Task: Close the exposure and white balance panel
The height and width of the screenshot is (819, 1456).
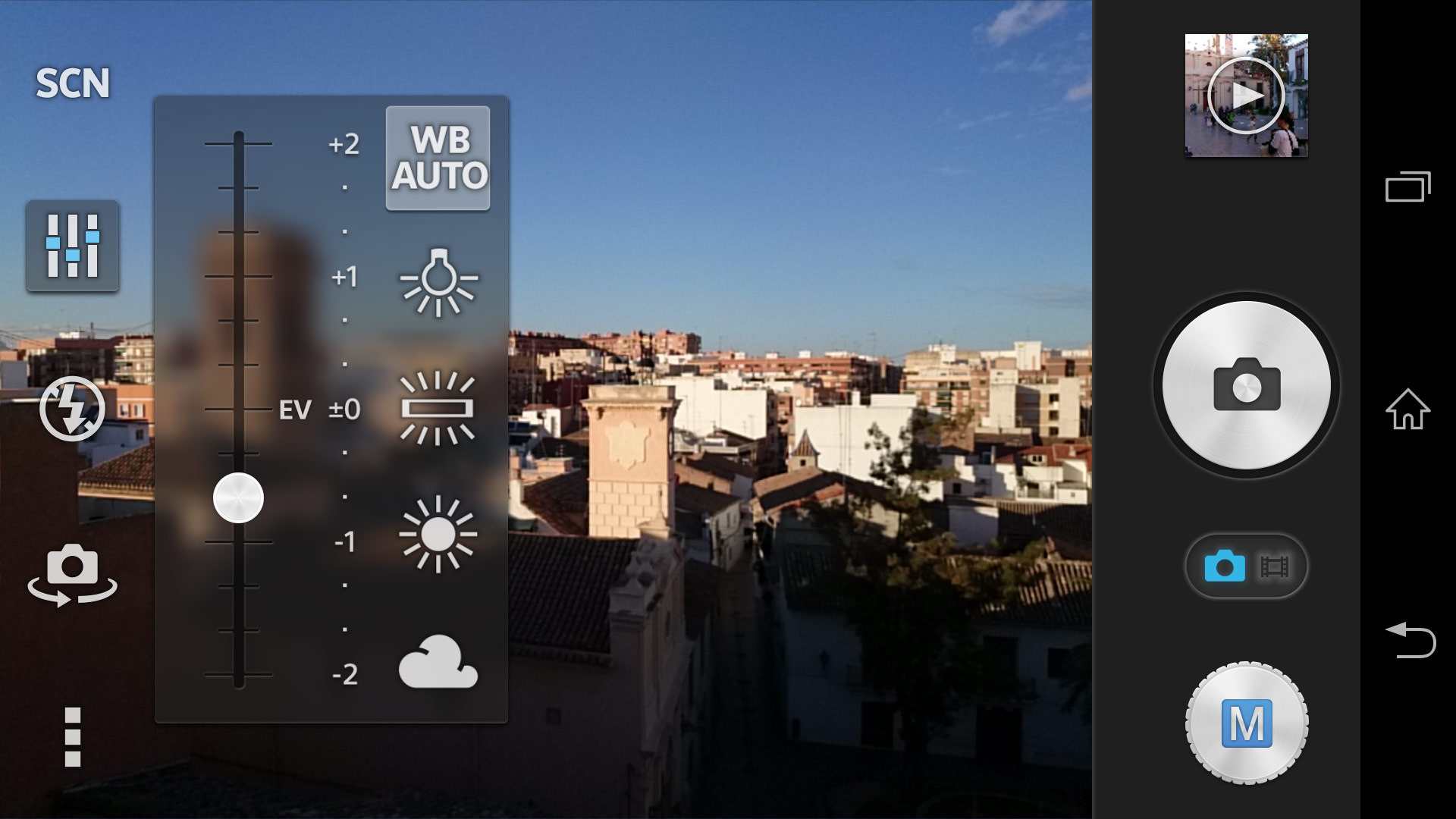Action: (x=73, y=246)
